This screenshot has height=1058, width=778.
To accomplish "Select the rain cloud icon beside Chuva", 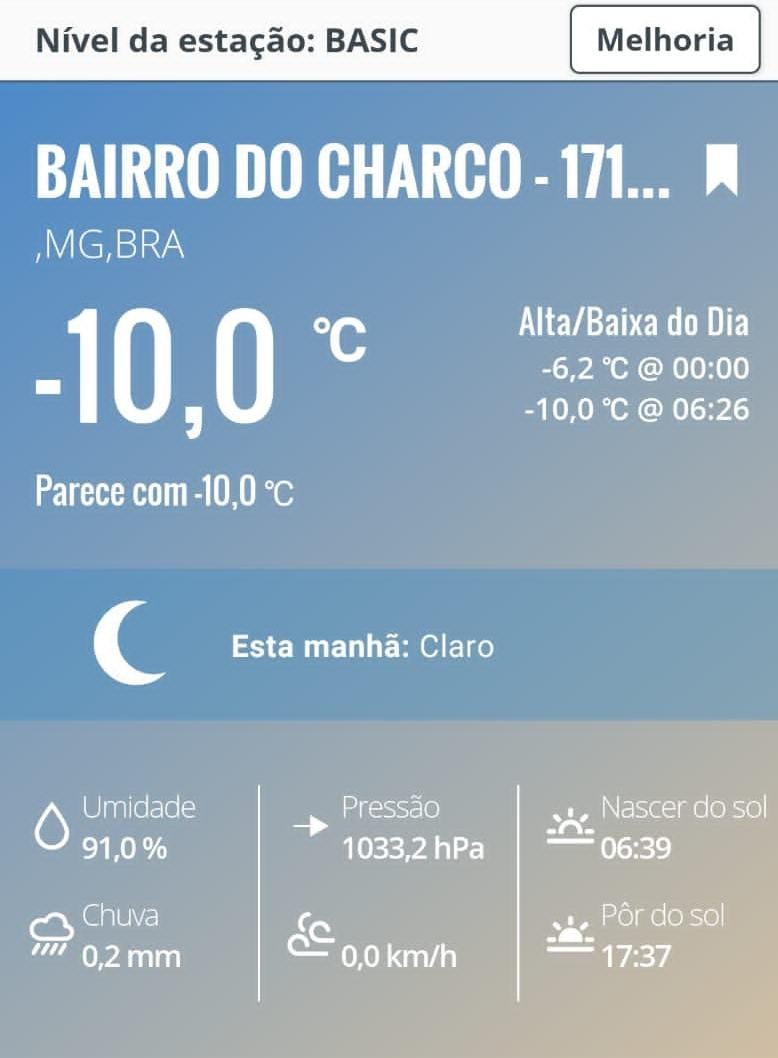I will [52, 933].
